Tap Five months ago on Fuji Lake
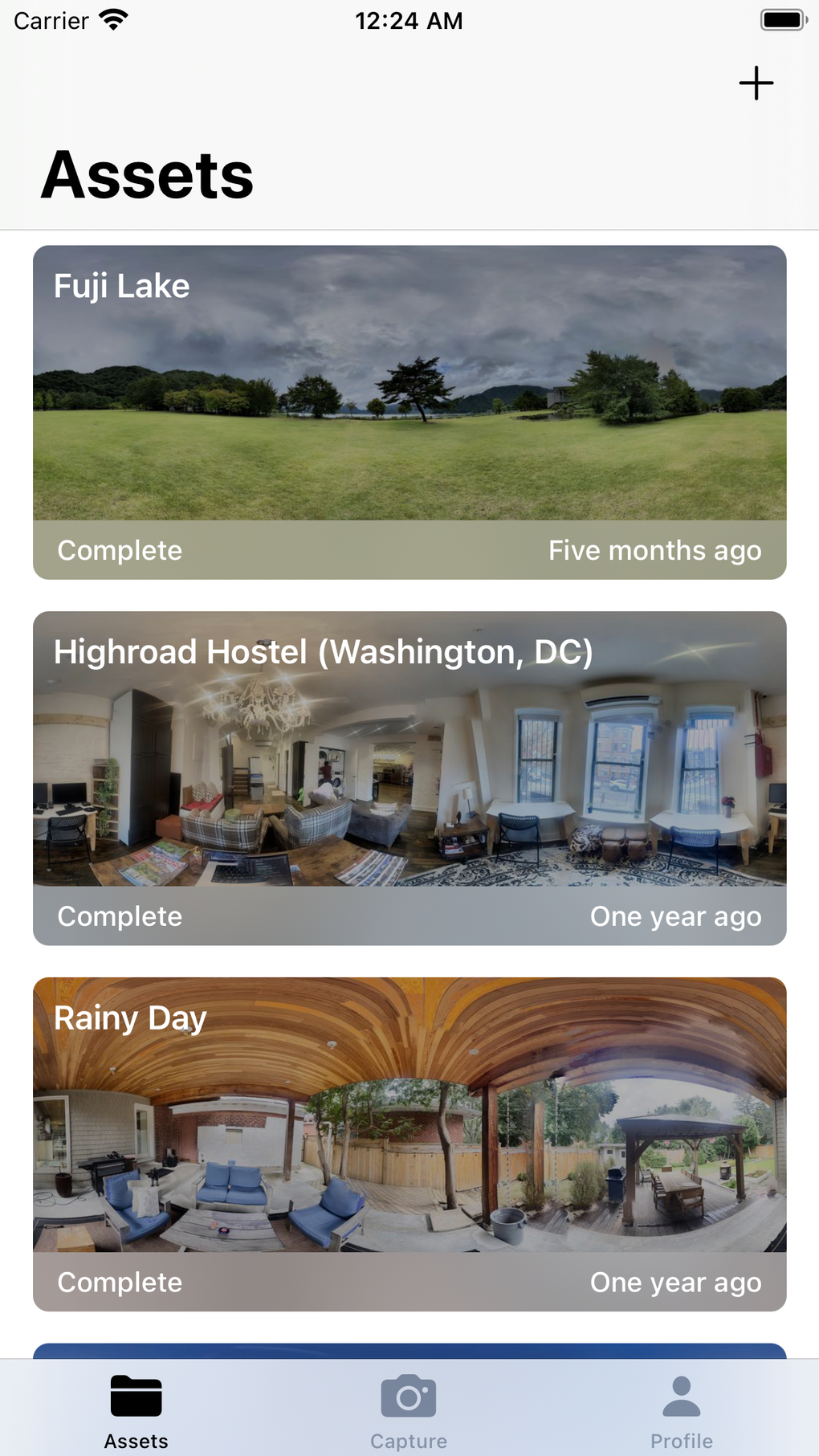 click(654, 551)
